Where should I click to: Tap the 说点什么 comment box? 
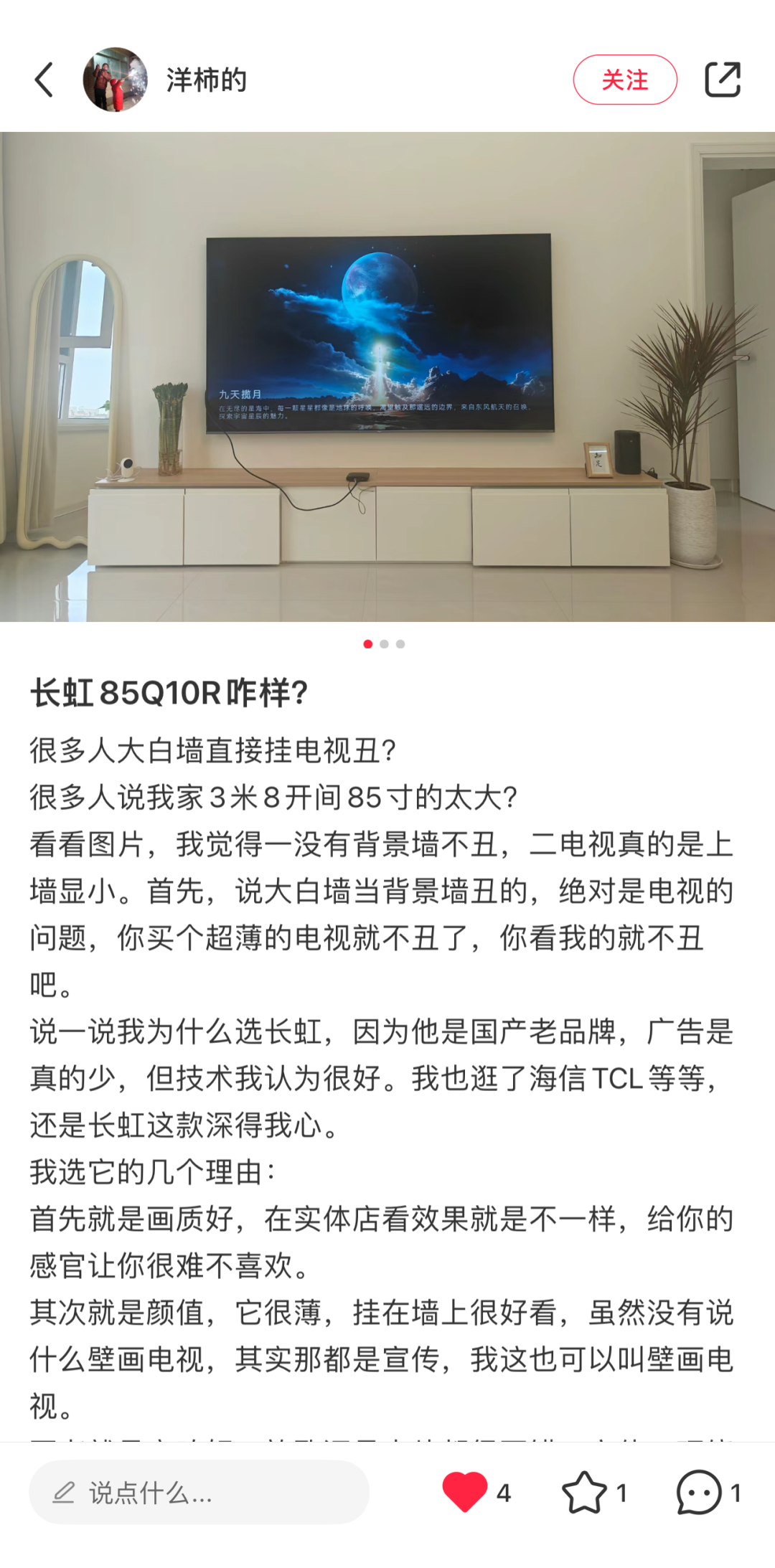tap(199, 1493)
